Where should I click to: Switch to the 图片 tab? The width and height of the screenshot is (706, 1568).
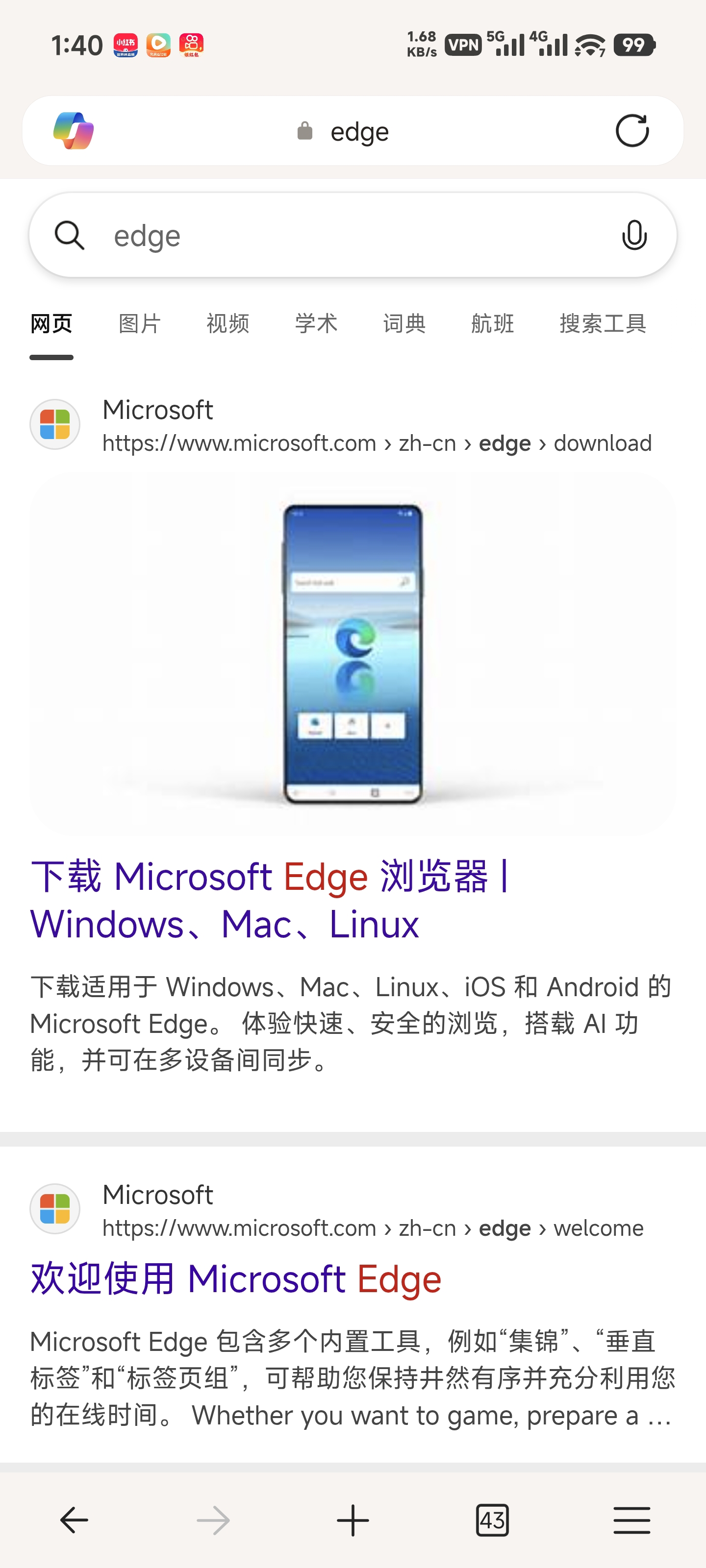point(140,323)
